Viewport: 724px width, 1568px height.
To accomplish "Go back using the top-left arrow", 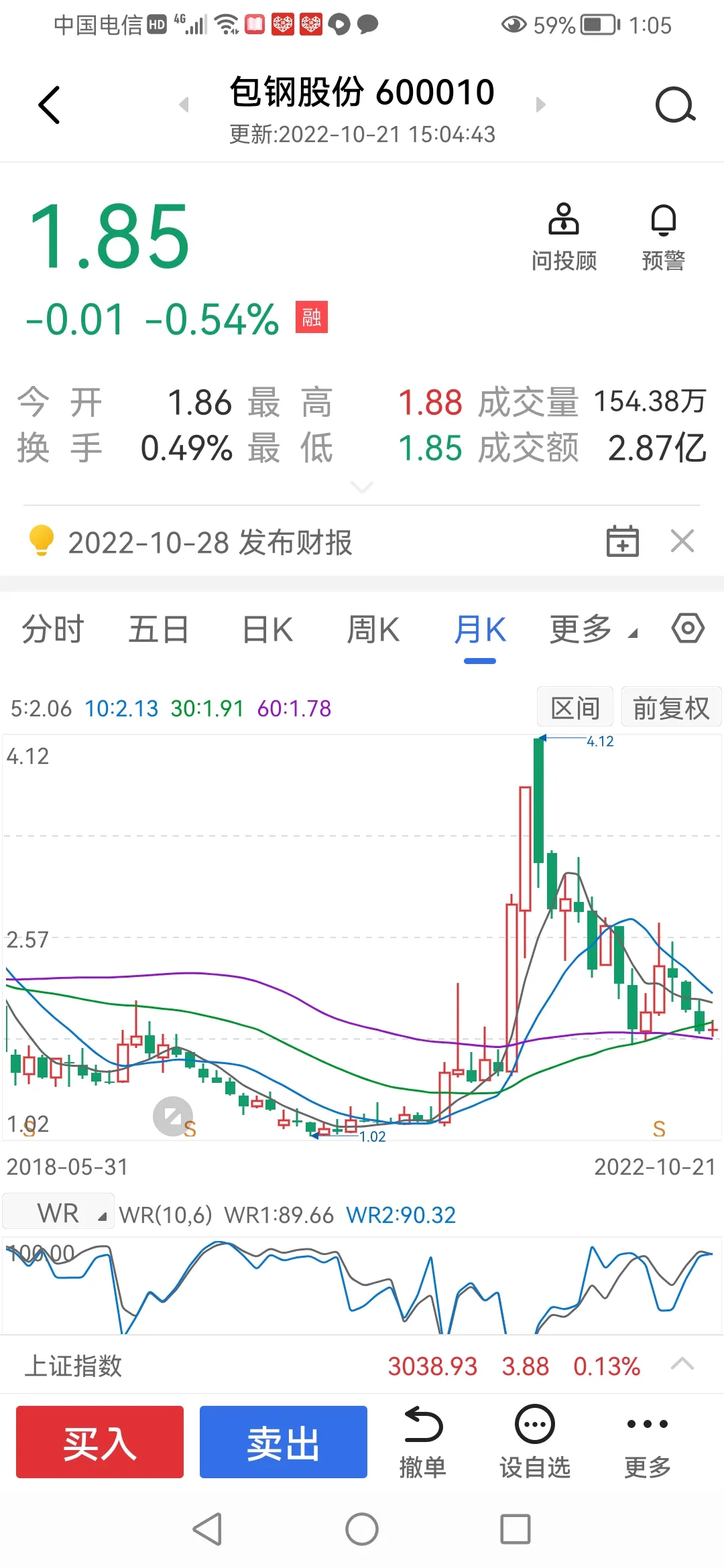I will pyautogui.click(x=49, y=105).
